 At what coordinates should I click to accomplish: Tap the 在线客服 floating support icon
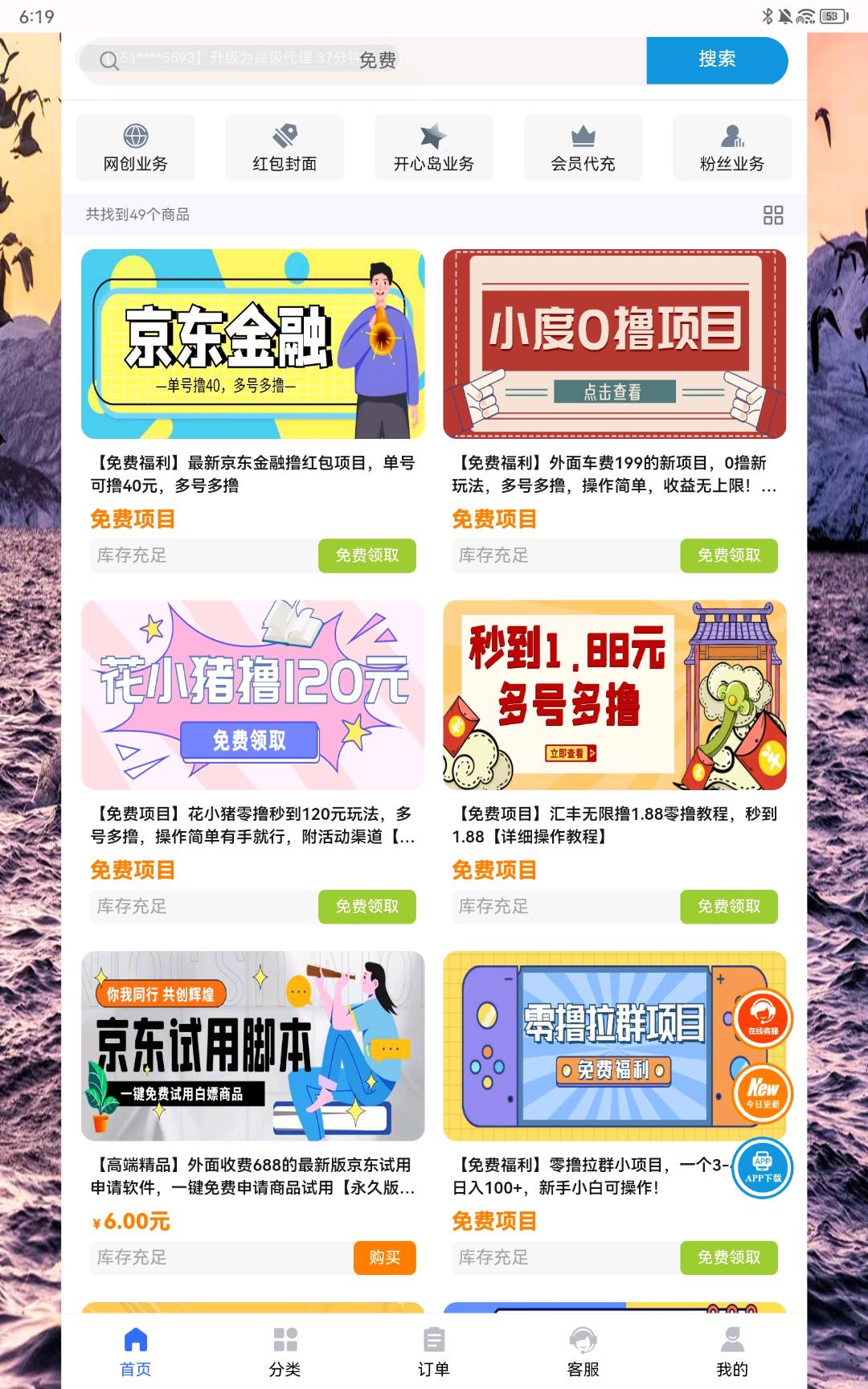click(764, 1019)
